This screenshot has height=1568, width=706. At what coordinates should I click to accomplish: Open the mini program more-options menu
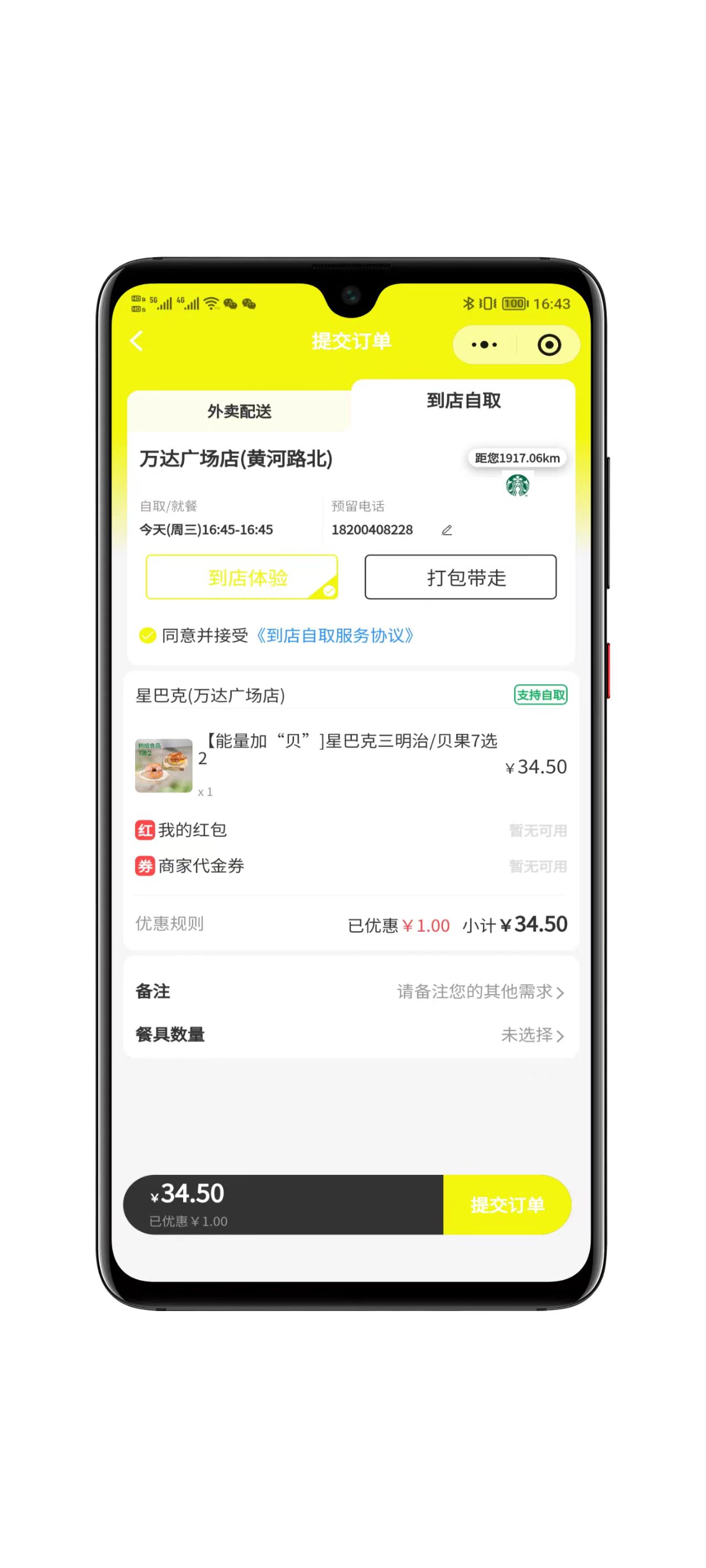point(484,345)
